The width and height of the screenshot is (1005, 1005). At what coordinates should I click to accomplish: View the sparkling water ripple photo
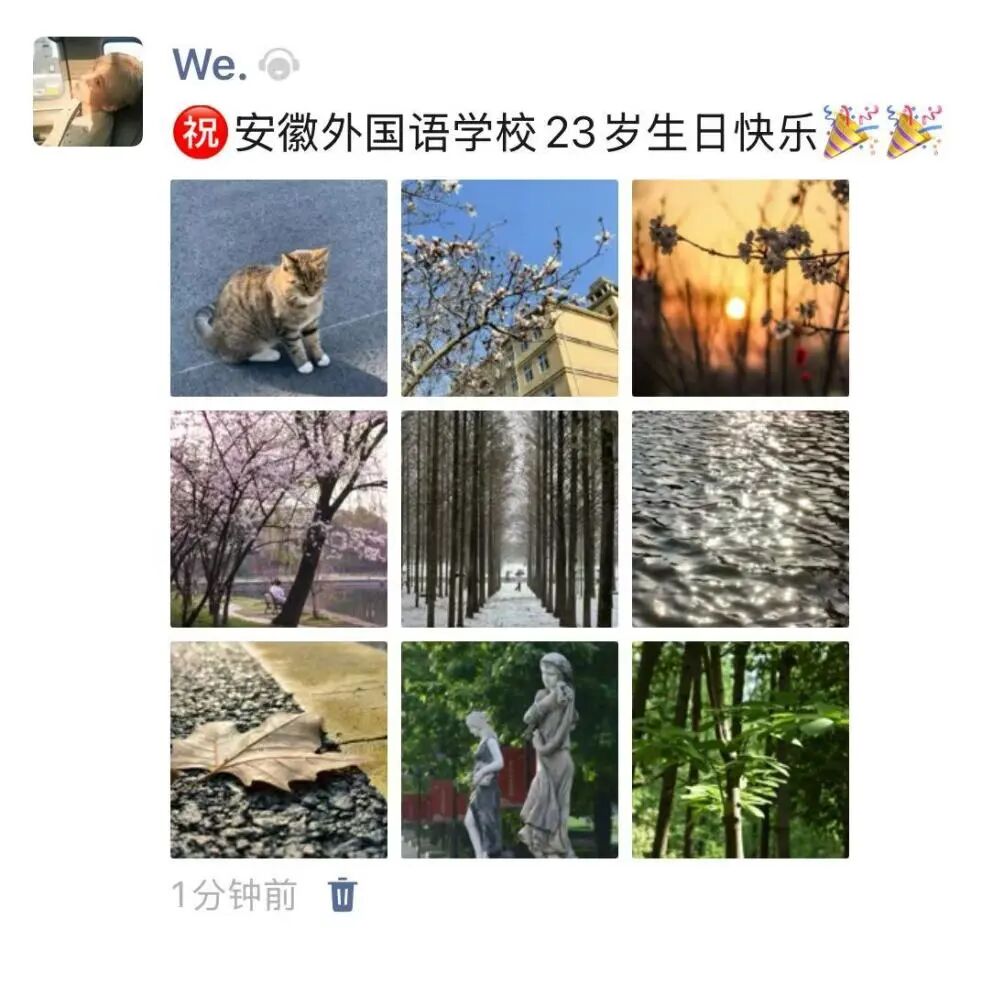click(740, 519)
